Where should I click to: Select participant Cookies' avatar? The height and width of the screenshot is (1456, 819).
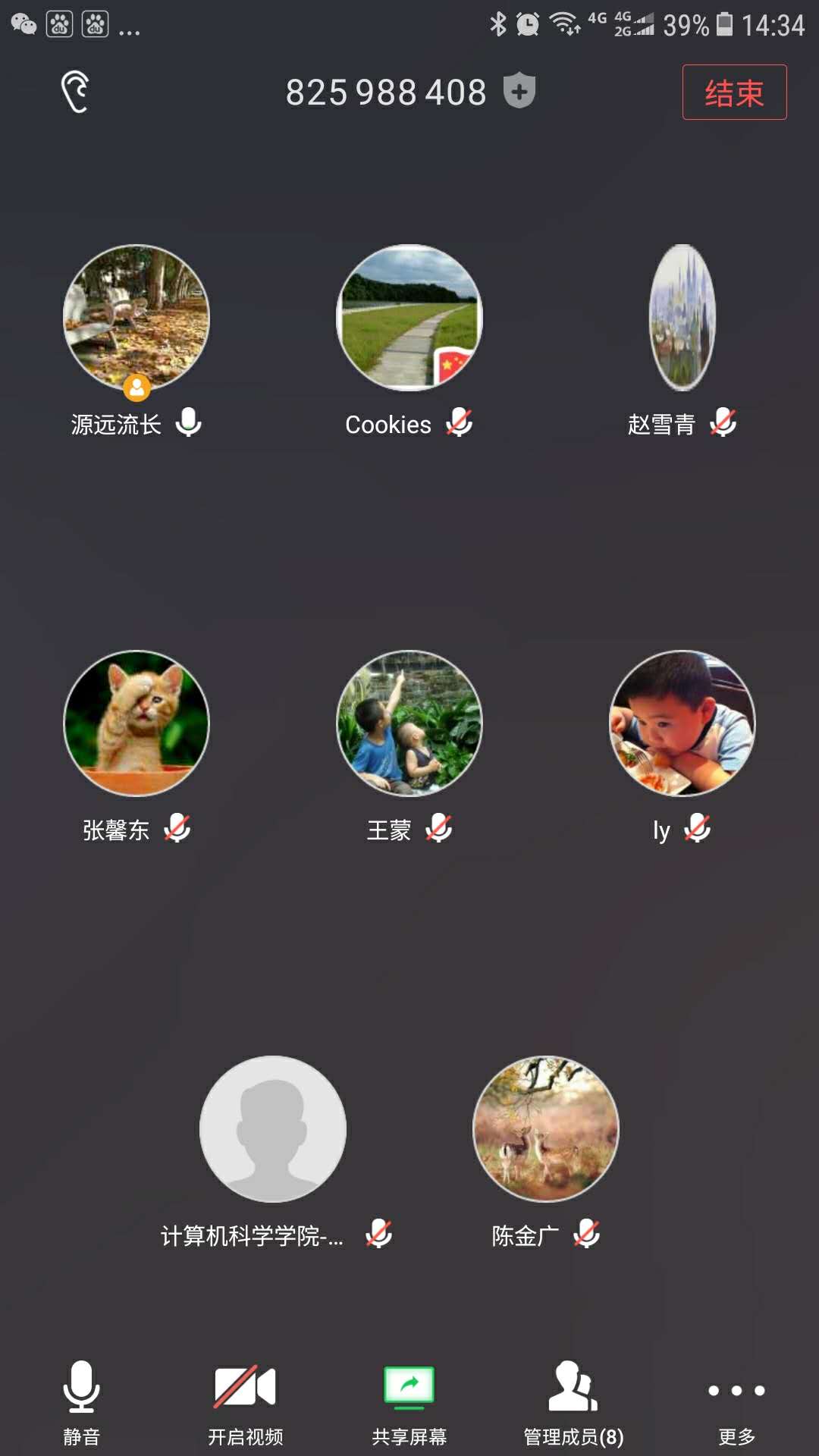pos(409,318)
